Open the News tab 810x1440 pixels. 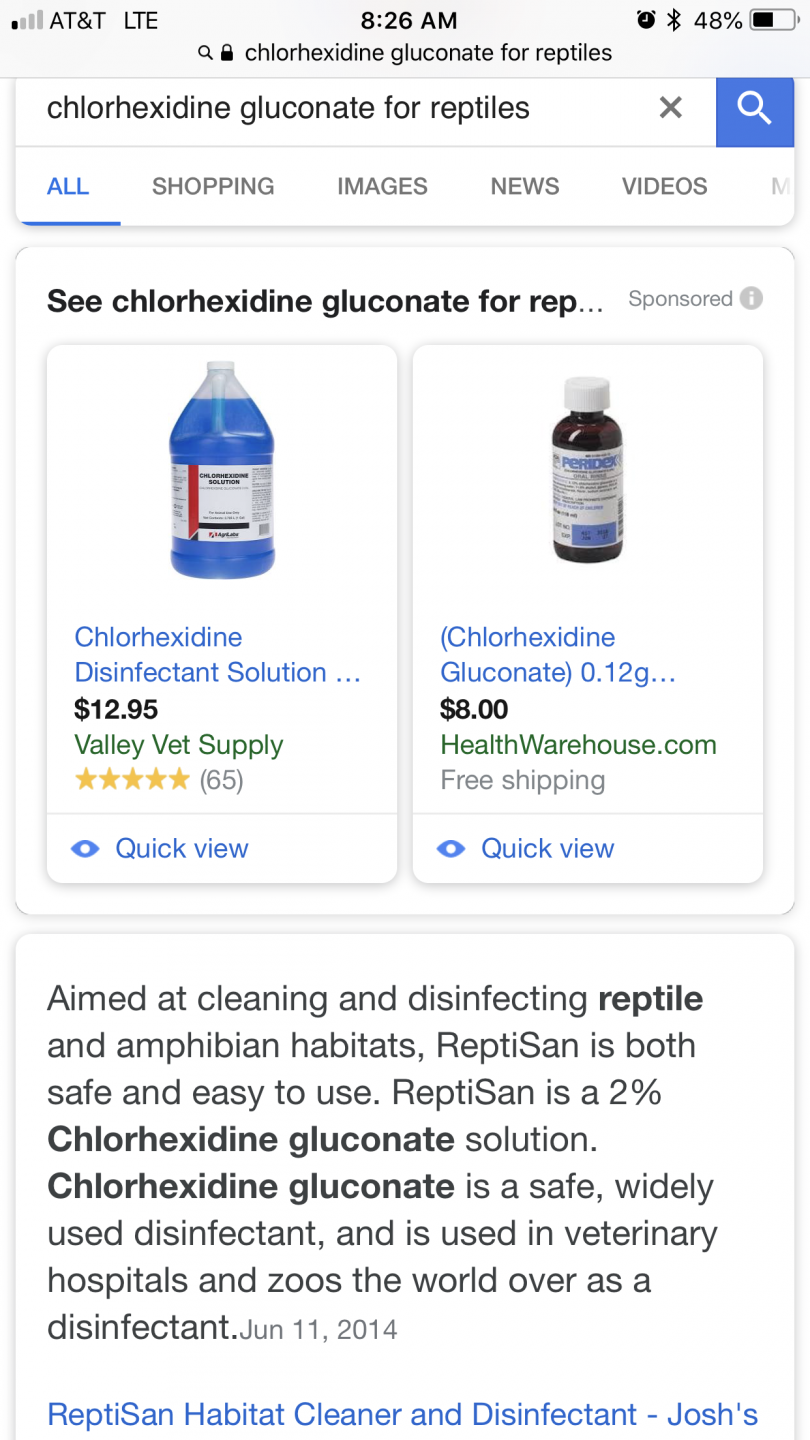pyautogui.click(x=525, y=186)
